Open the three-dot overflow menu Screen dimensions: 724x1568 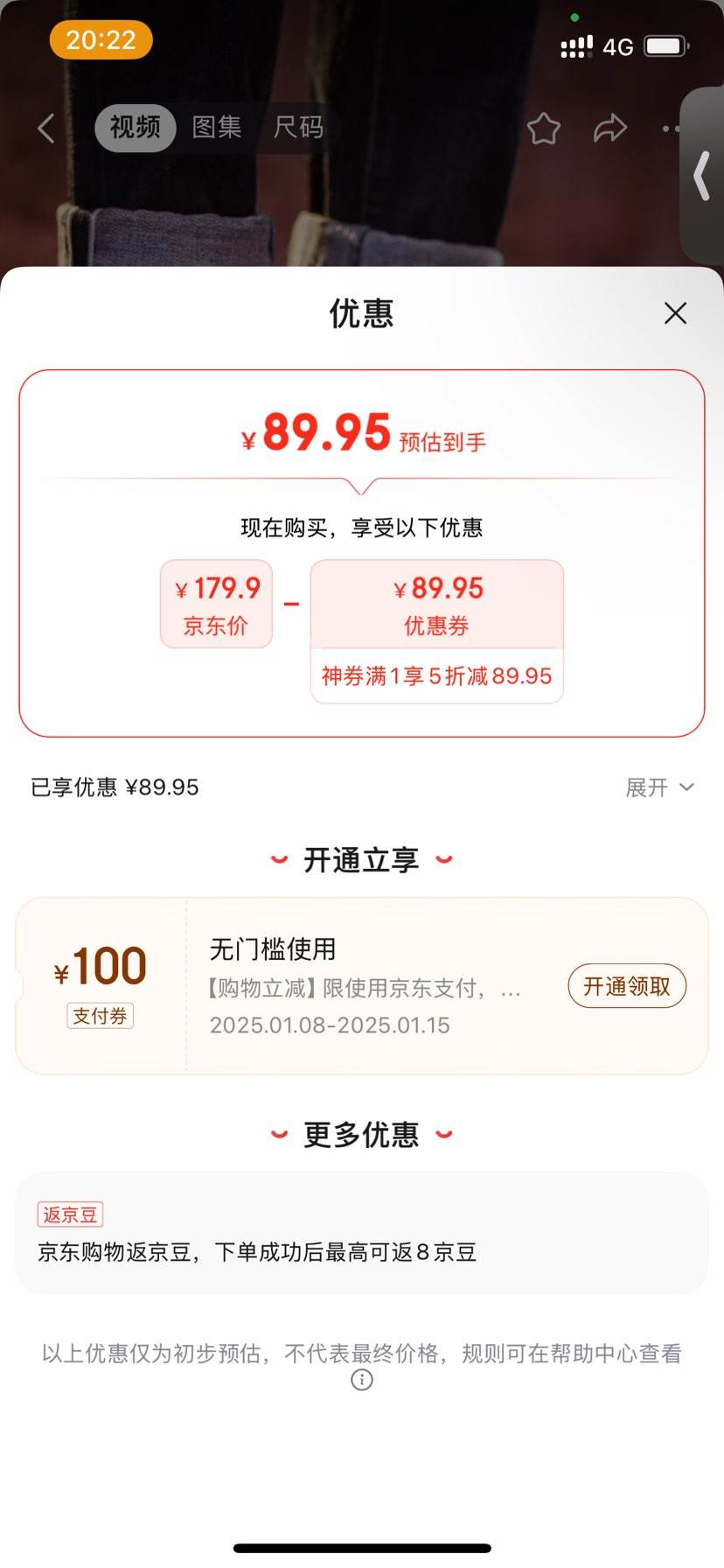(x=671, y=129)
